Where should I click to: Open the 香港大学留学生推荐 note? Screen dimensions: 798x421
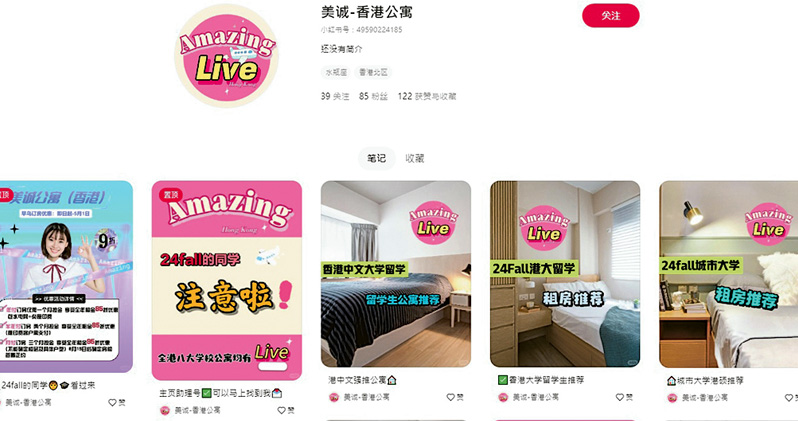[565, 274]
